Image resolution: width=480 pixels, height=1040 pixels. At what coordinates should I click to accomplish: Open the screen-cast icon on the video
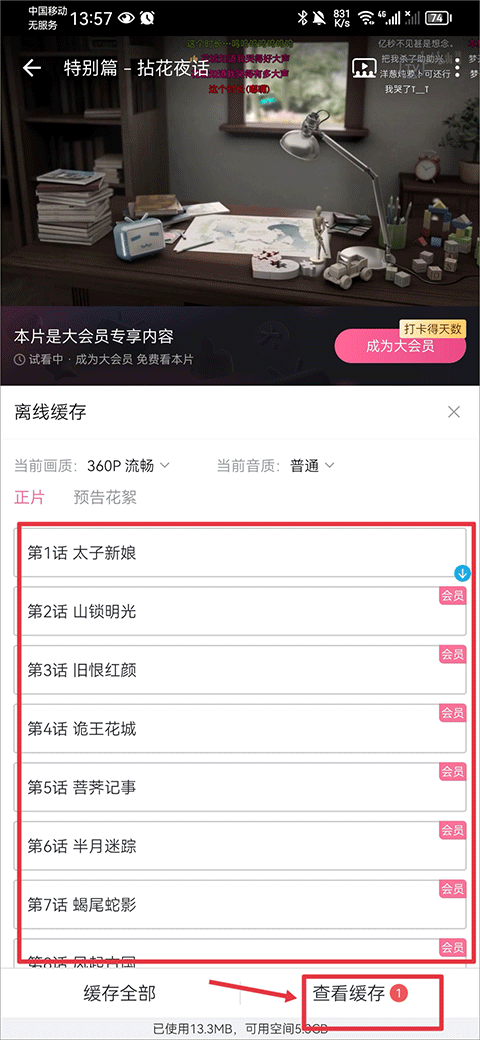[363, 68]
